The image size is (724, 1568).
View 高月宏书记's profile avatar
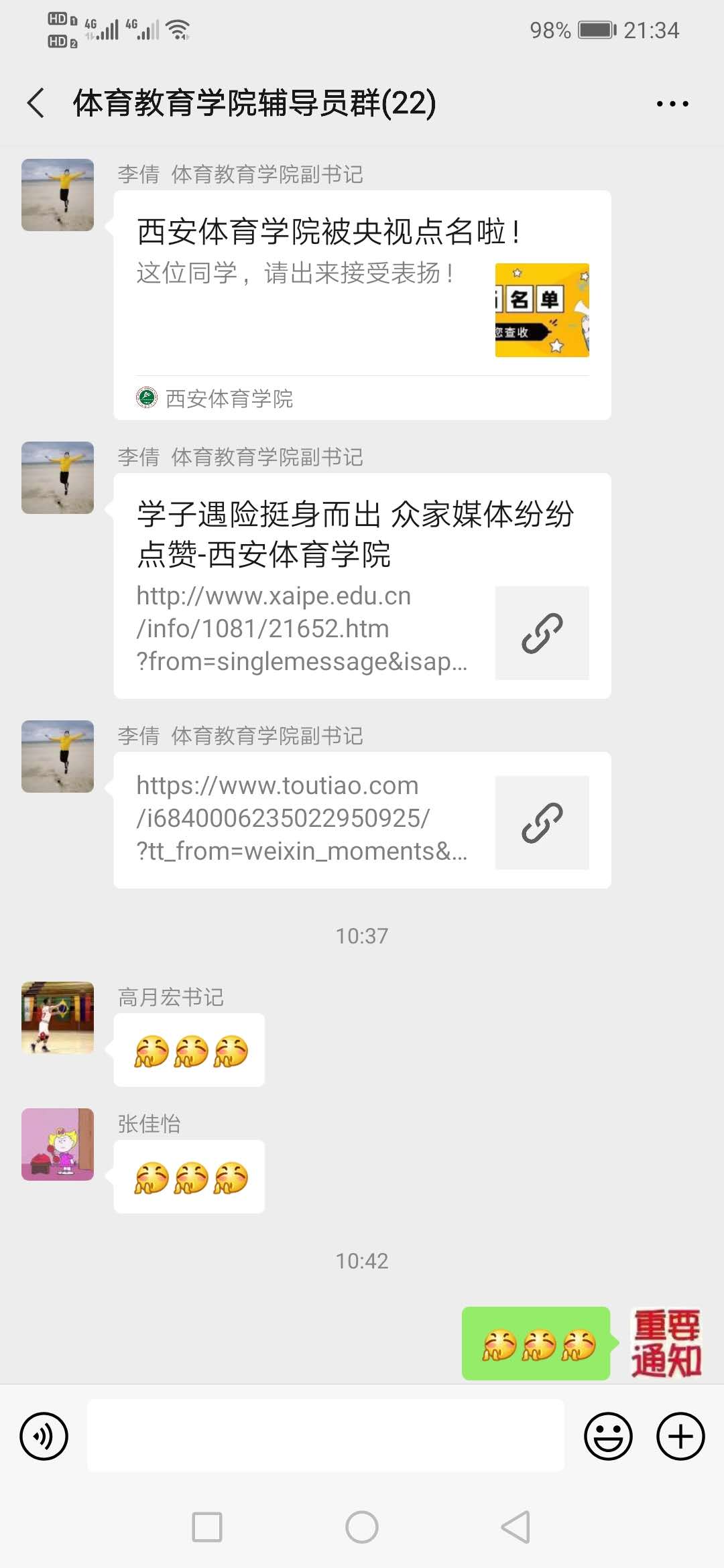click(x=58, y=1017)
